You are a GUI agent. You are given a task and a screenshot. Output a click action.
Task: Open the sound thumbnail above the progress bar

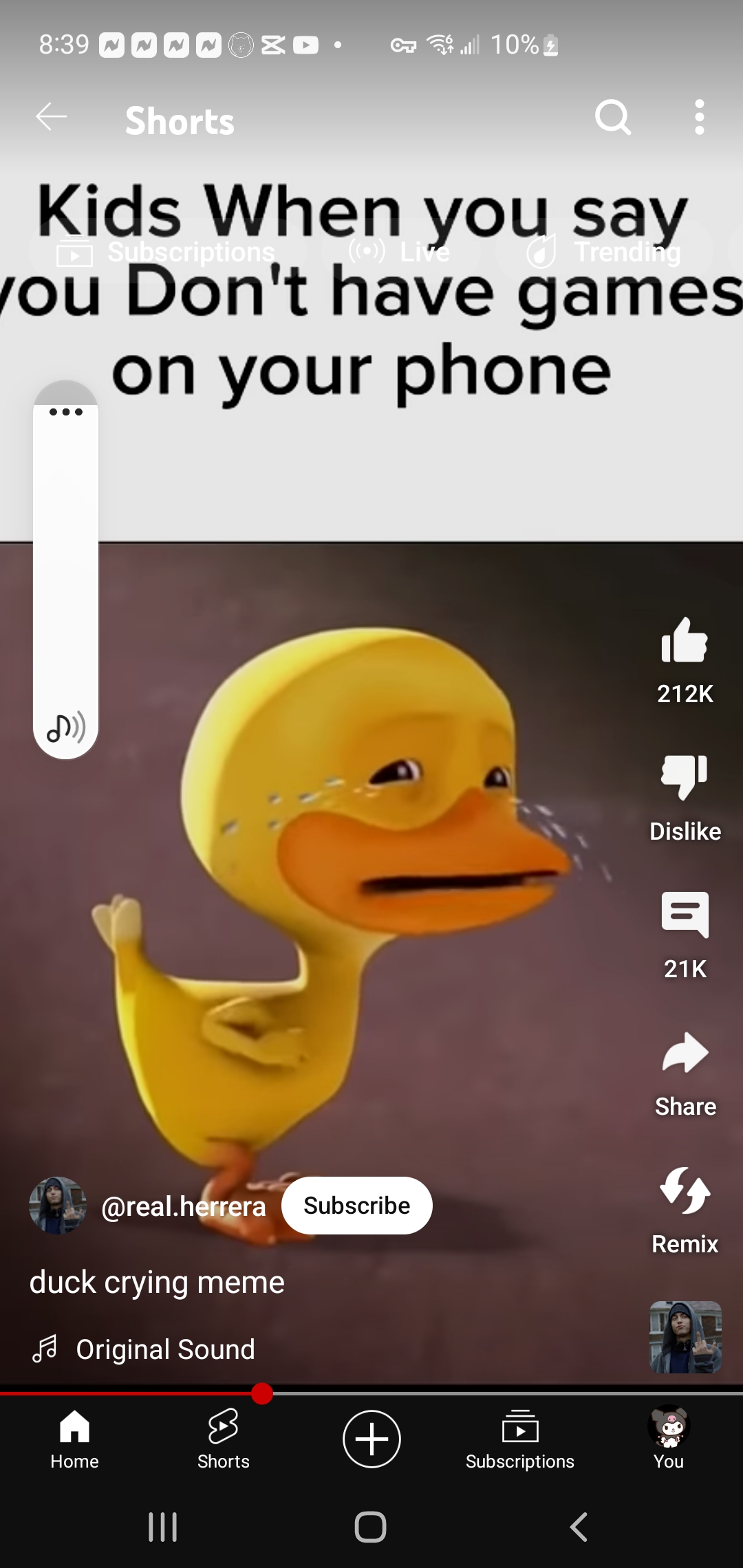click(685, 1337)
